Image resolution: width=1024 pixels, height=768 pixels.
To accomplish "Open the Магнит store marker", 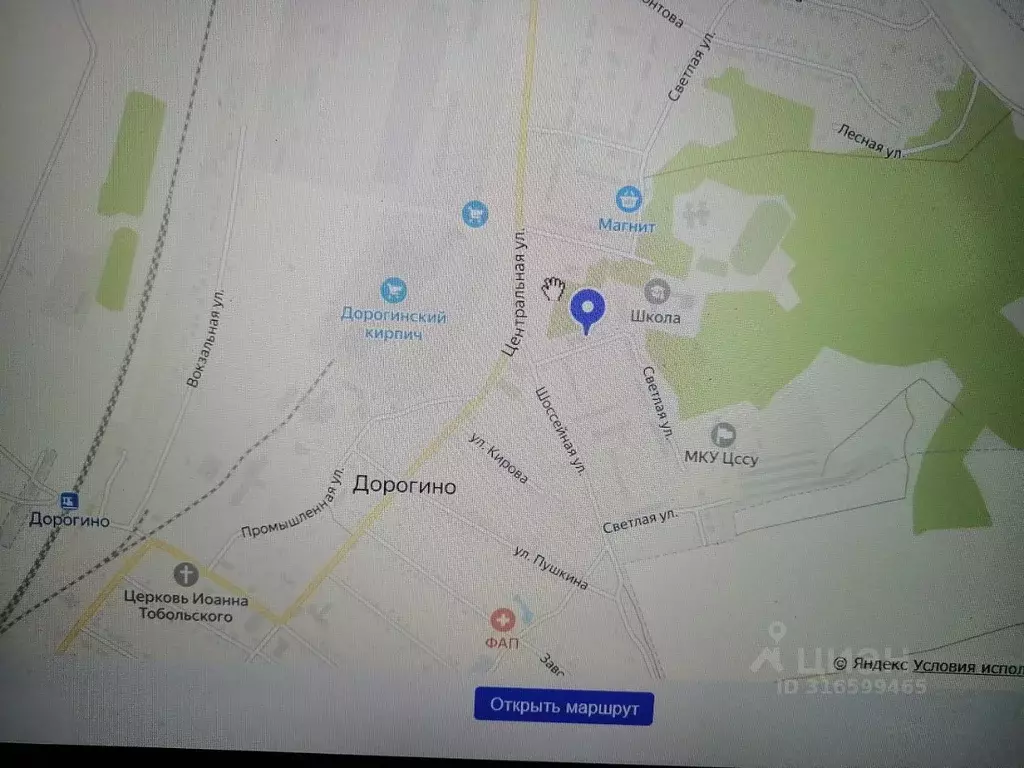I will [x=628, y=197].
